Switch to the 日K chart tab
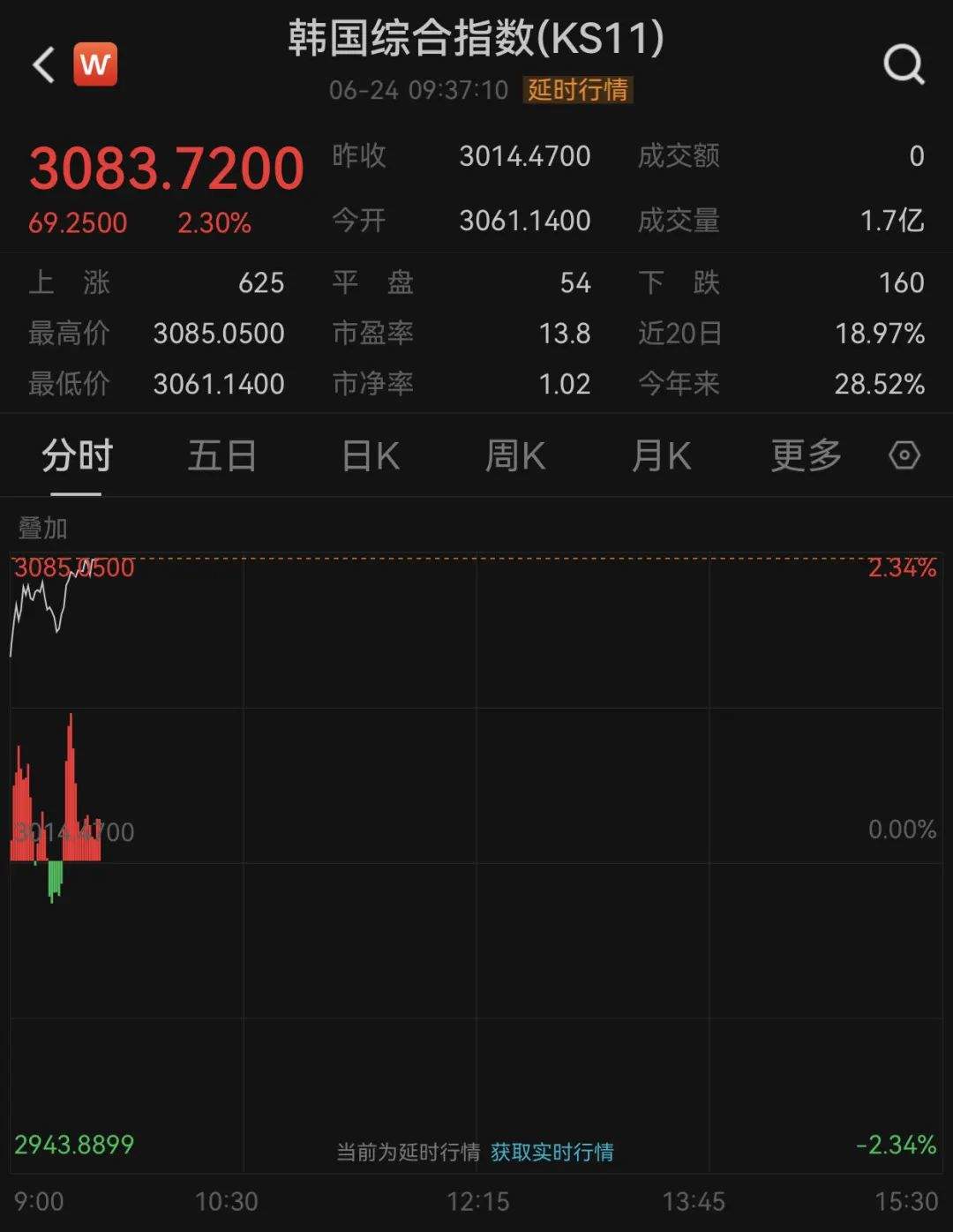The image size is (953, 1232). coord(371,456)
